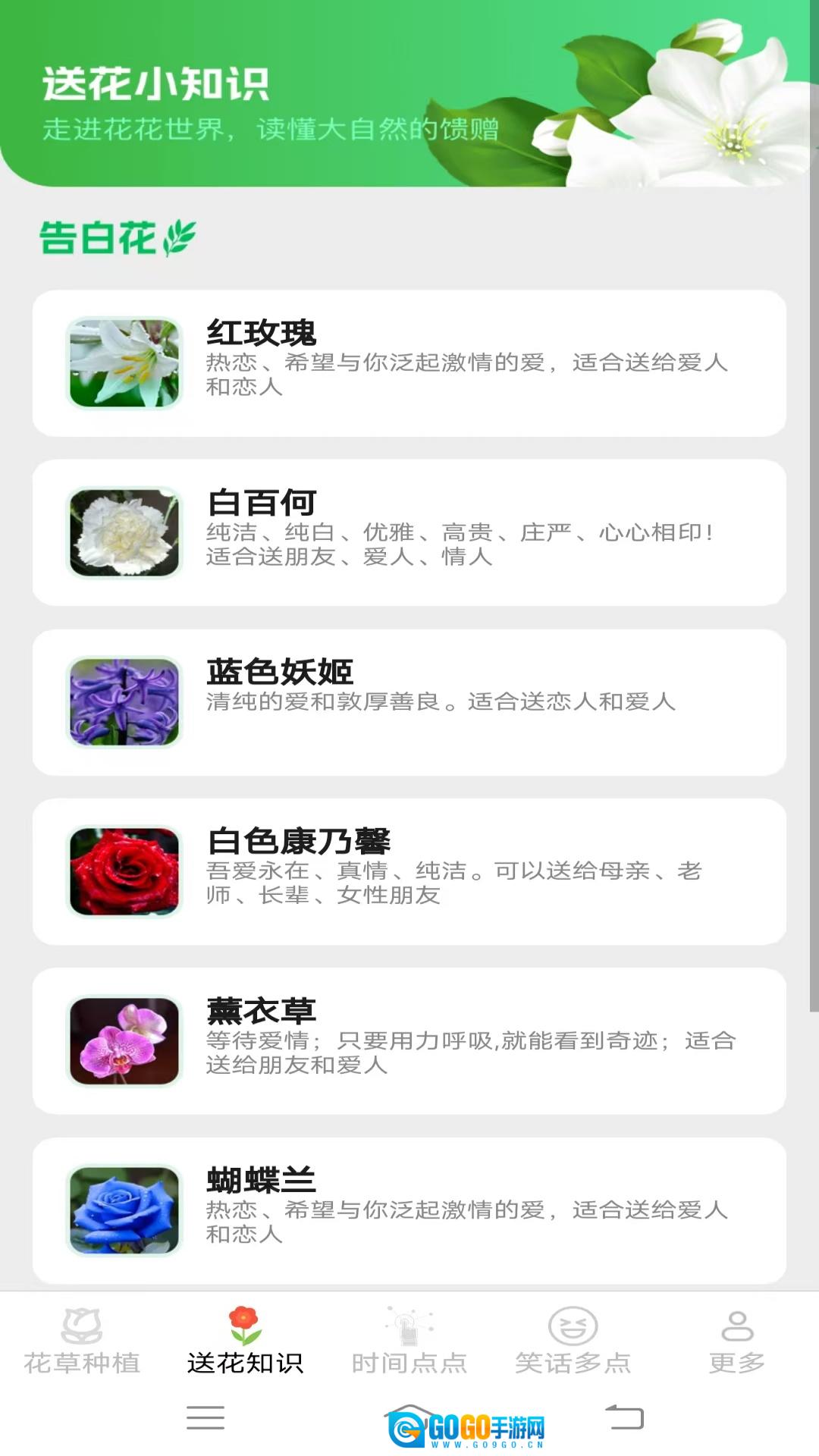Screen dimensions: 819x1456
Task: Open the 笑话多点 tab
Action: point(573,1342)
